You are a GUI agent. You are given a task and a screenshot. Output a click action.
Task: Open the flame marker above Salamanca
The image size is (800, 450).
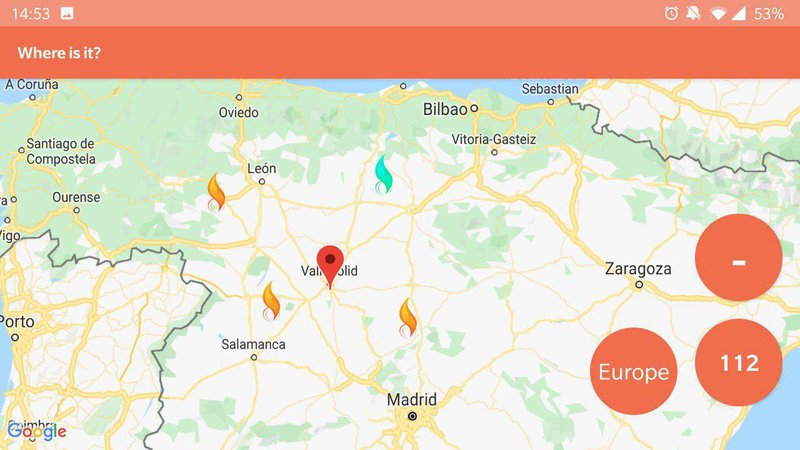[270, 300]
